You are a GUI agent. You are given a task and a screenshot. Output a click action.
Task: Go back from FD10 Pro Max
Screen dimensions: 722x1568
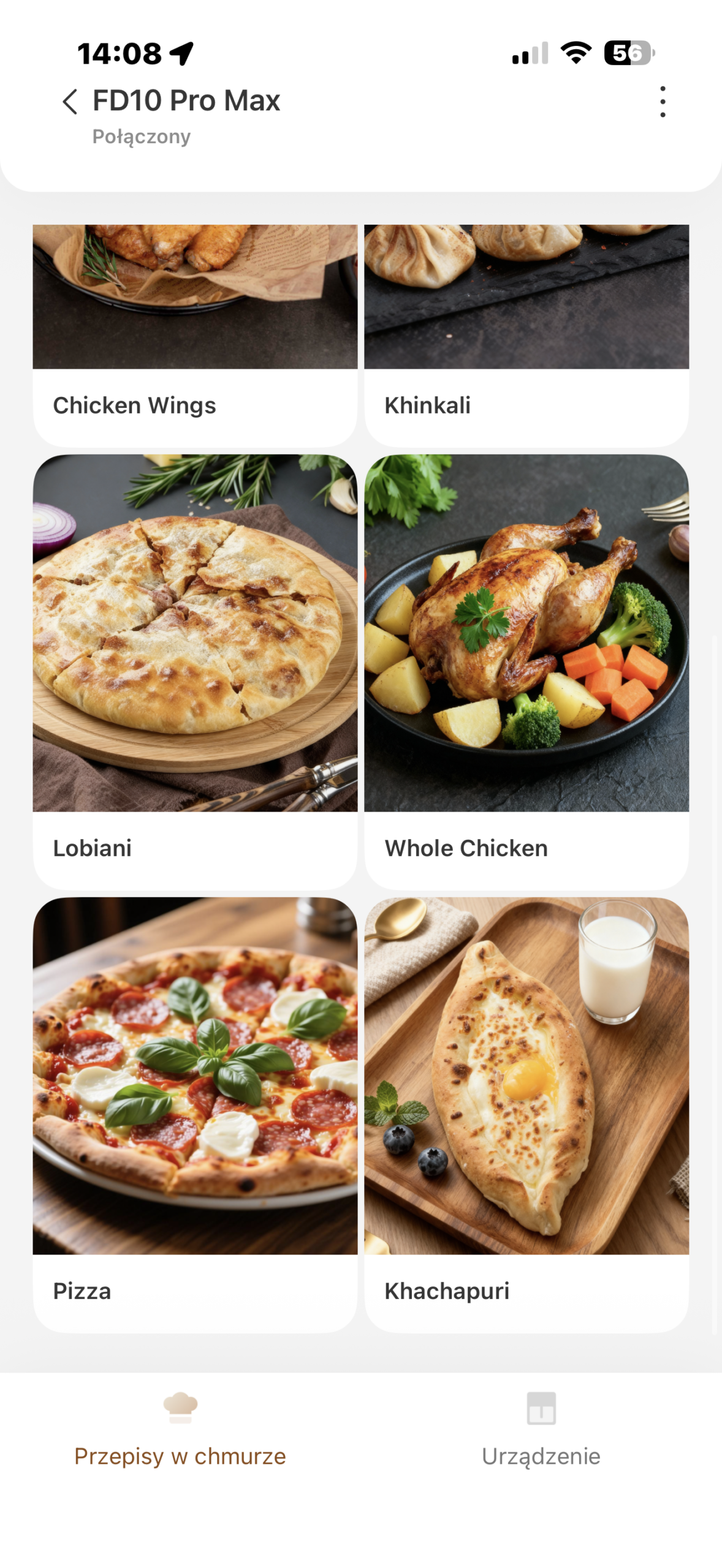point(70,101)
